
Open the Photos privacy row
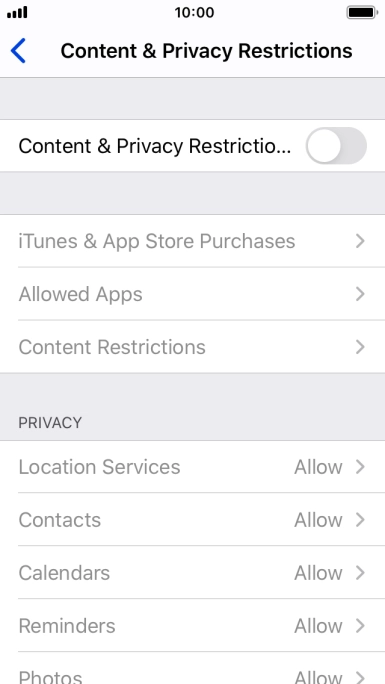click(192, 668)
